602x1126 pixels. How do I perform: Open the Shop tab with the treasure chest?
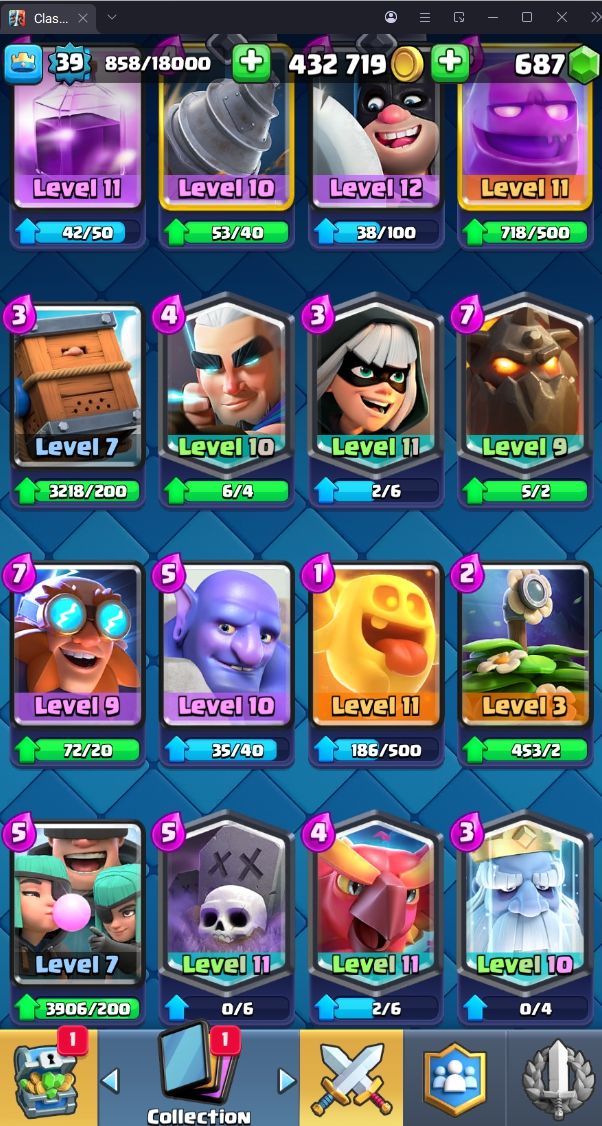click(47, 1078)
